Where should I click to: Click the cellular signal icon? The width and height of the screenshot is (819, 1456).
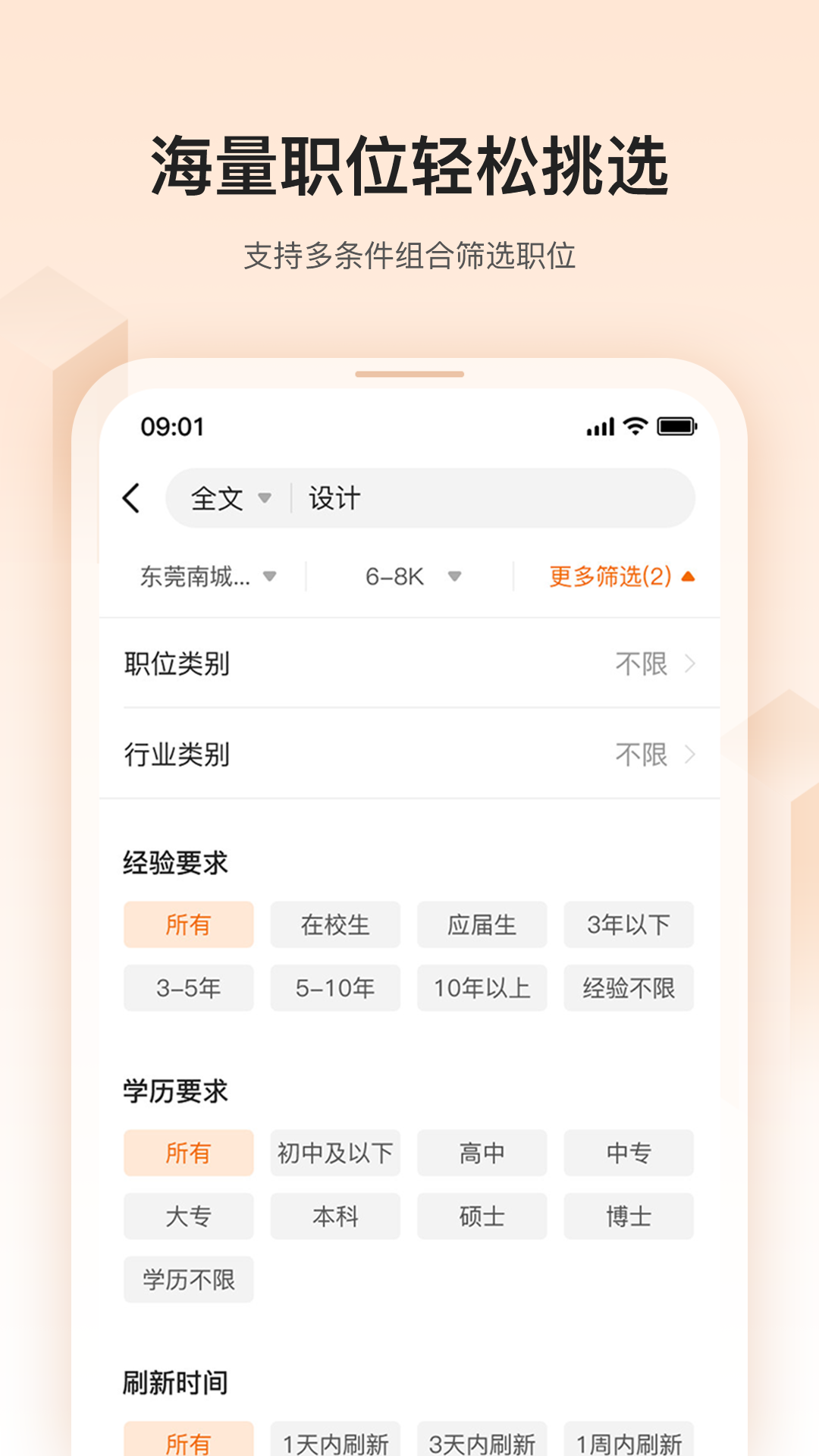coord(600,427)
